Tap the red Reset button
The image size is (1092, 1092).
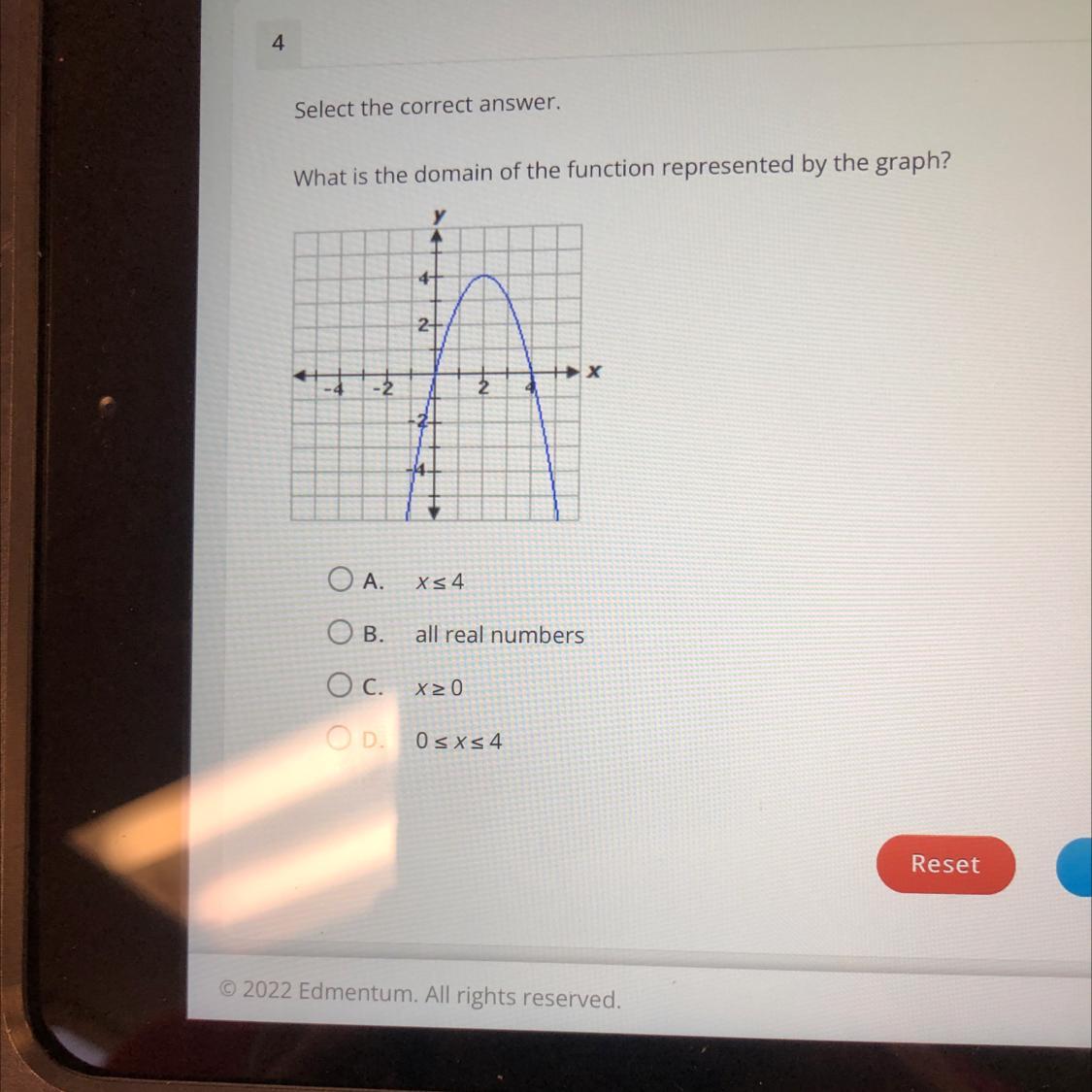[x=944, y=864]
